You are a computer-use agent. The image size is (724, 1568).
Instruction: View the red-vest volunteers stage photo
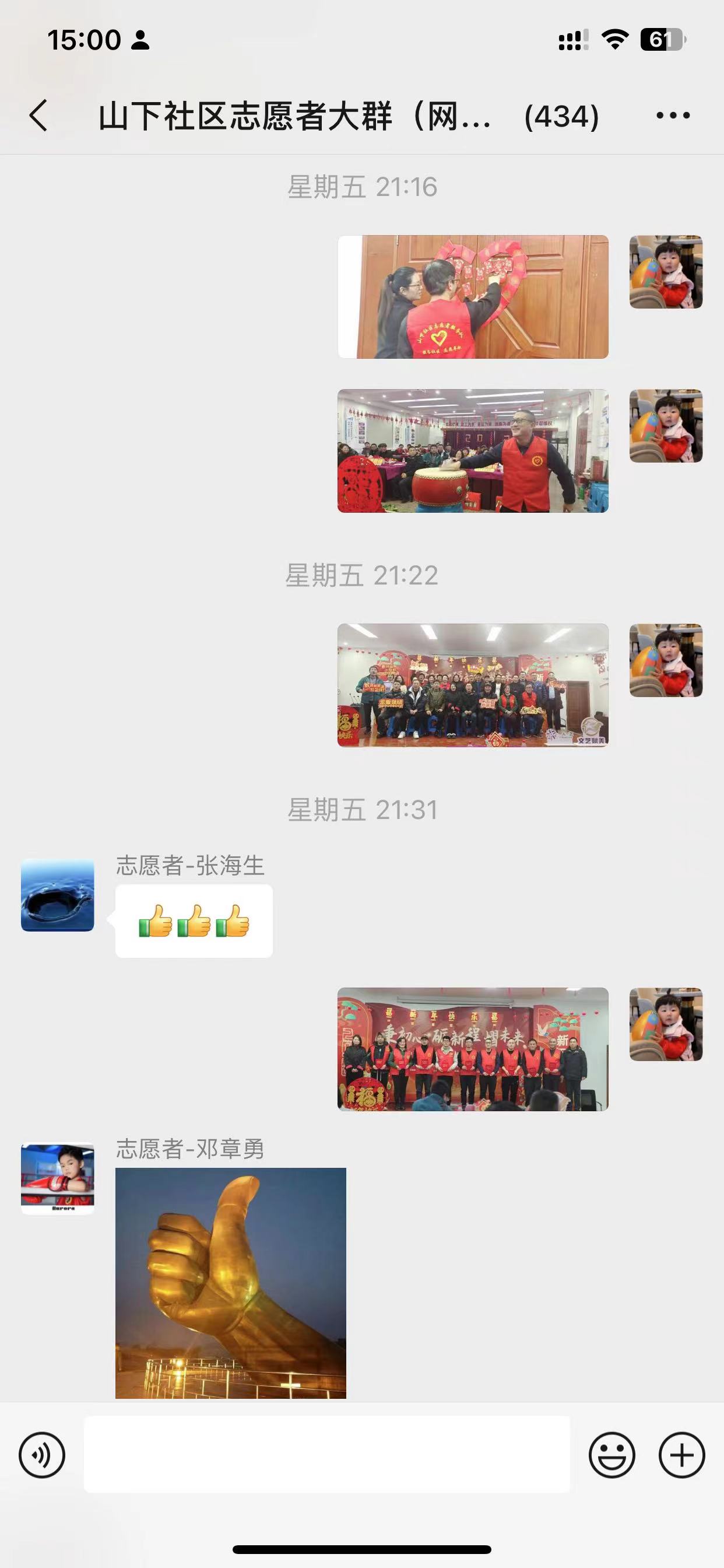(x=473, y=1049)
